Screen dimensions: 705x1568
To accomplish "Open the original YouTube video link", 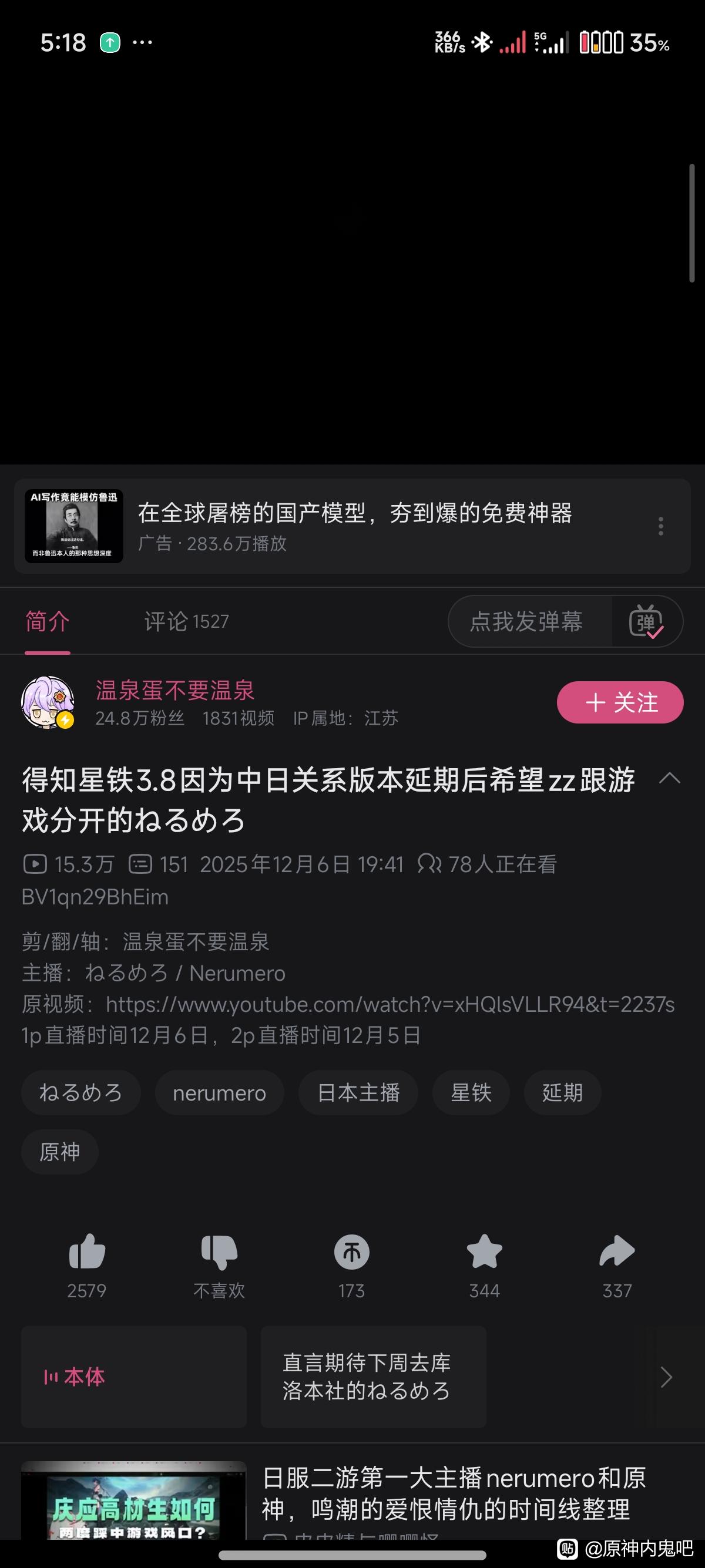I will pyautogui.click(x=390, y=1004).
